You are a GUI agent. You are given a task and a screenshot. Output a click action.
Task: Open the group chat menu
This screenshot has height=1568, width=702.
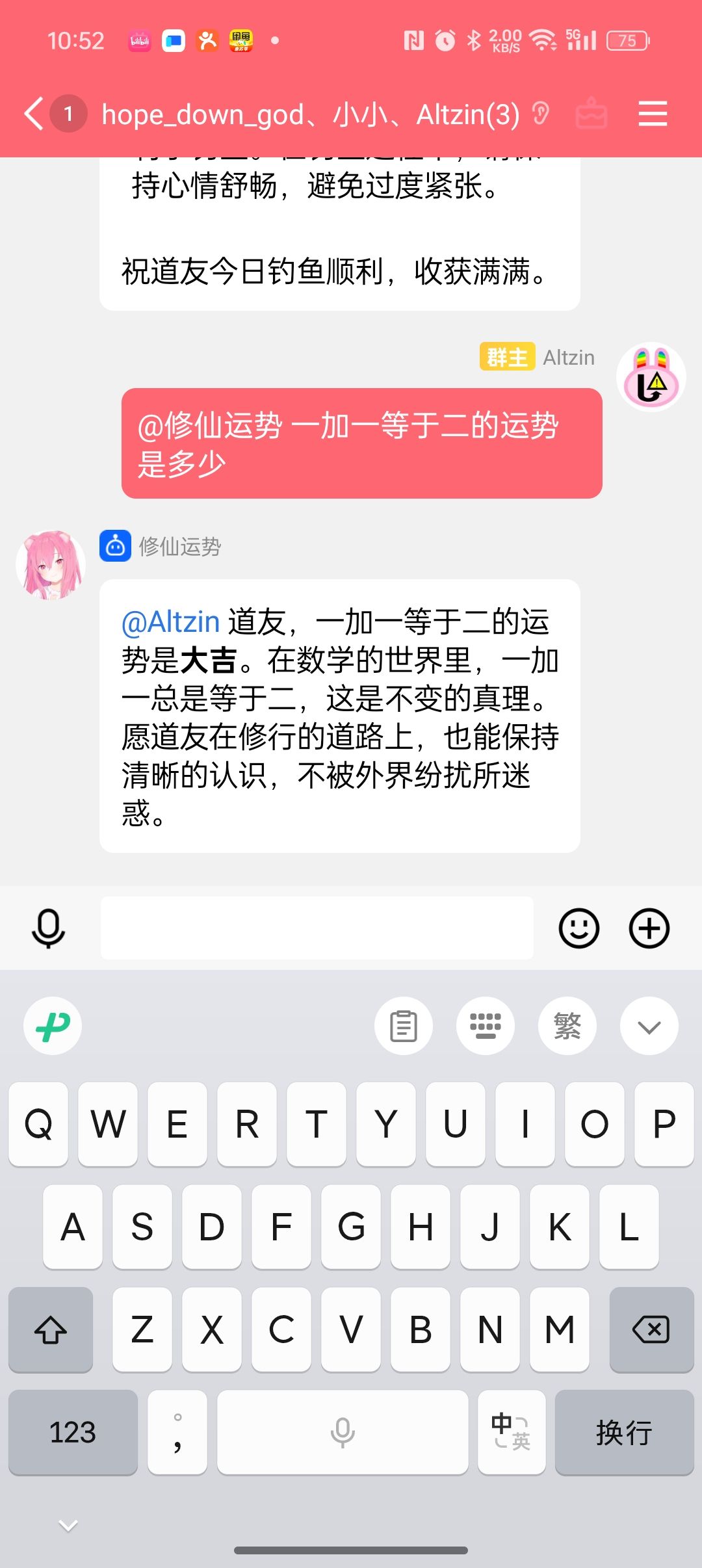[x=653, y=114]
